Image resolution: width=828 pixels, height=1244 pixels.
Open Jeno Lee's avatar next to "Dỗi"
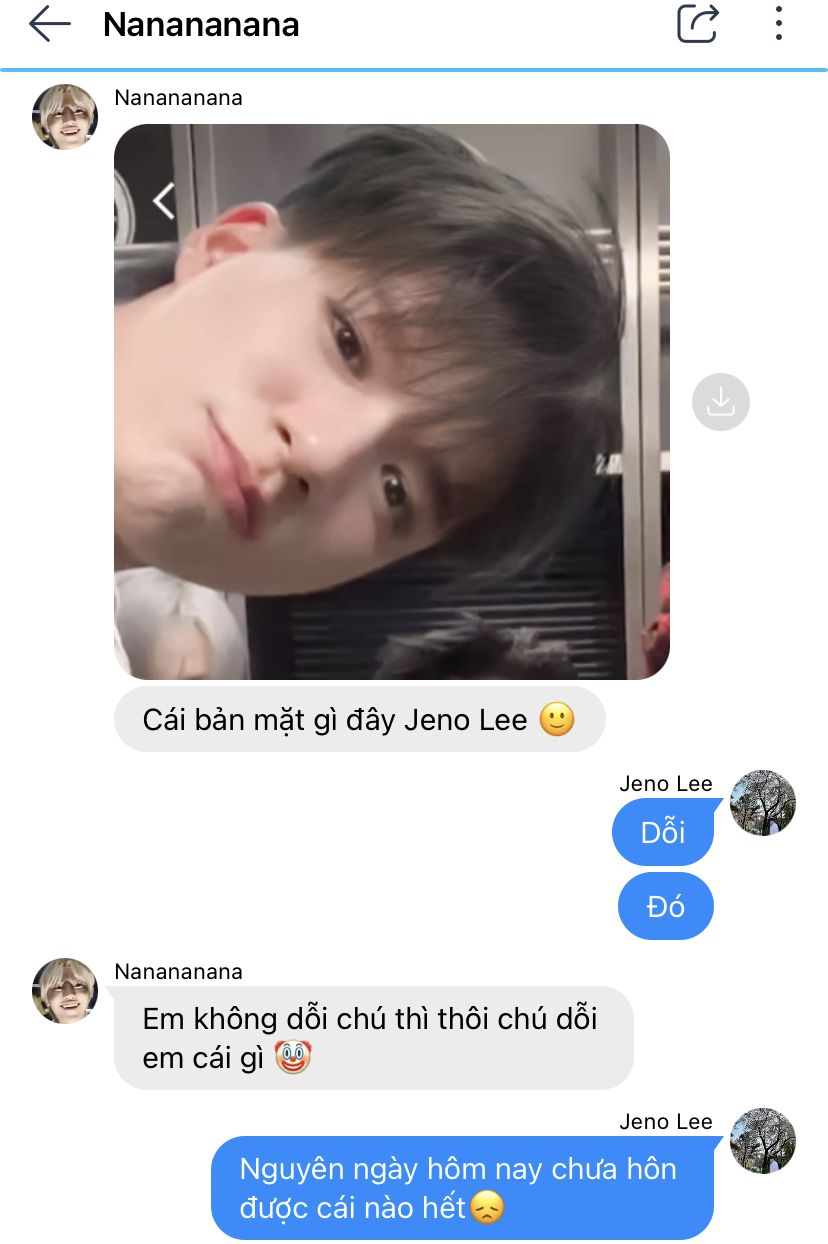point(763,802)
